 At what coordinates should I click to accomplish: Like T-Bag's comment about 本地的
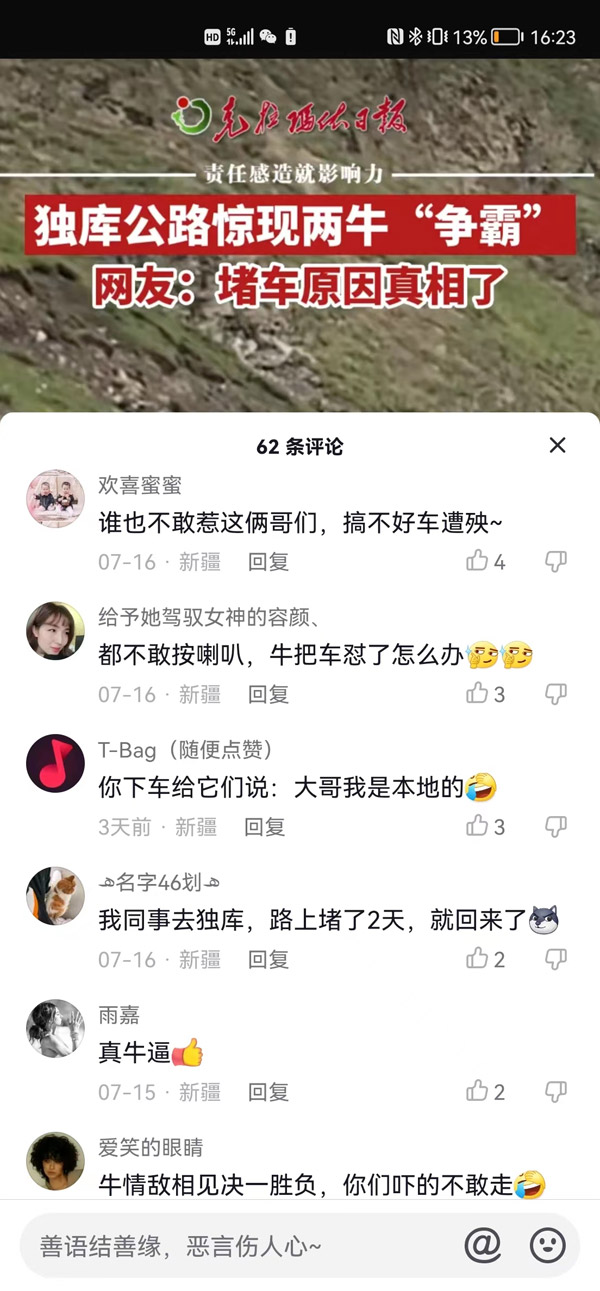pos(478,826)
